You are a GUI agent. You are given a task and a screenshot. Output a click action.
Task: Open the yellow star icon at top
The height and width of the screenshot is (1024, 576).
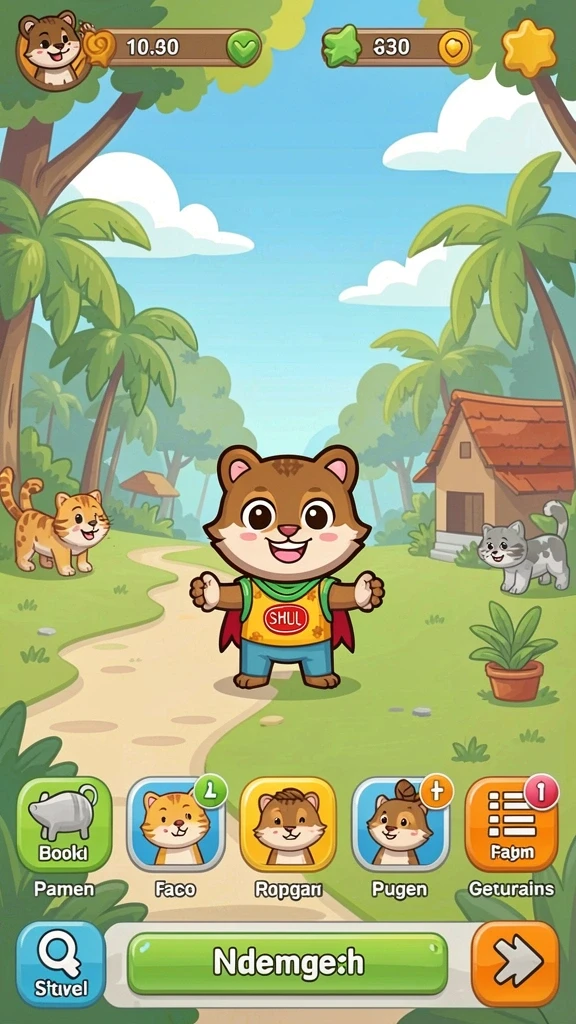tap(529, 48)
